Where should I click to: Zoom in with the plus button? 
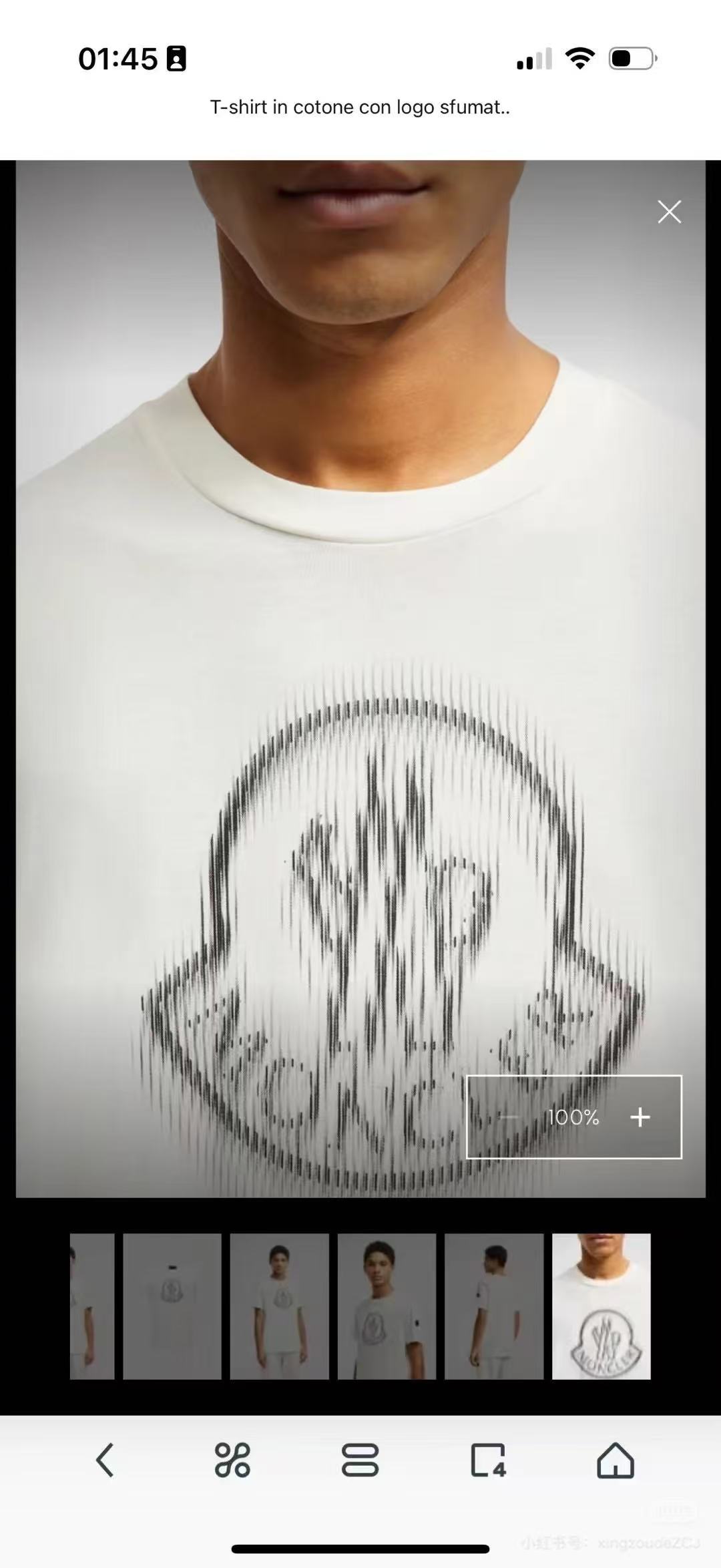tap(640, 1117)
